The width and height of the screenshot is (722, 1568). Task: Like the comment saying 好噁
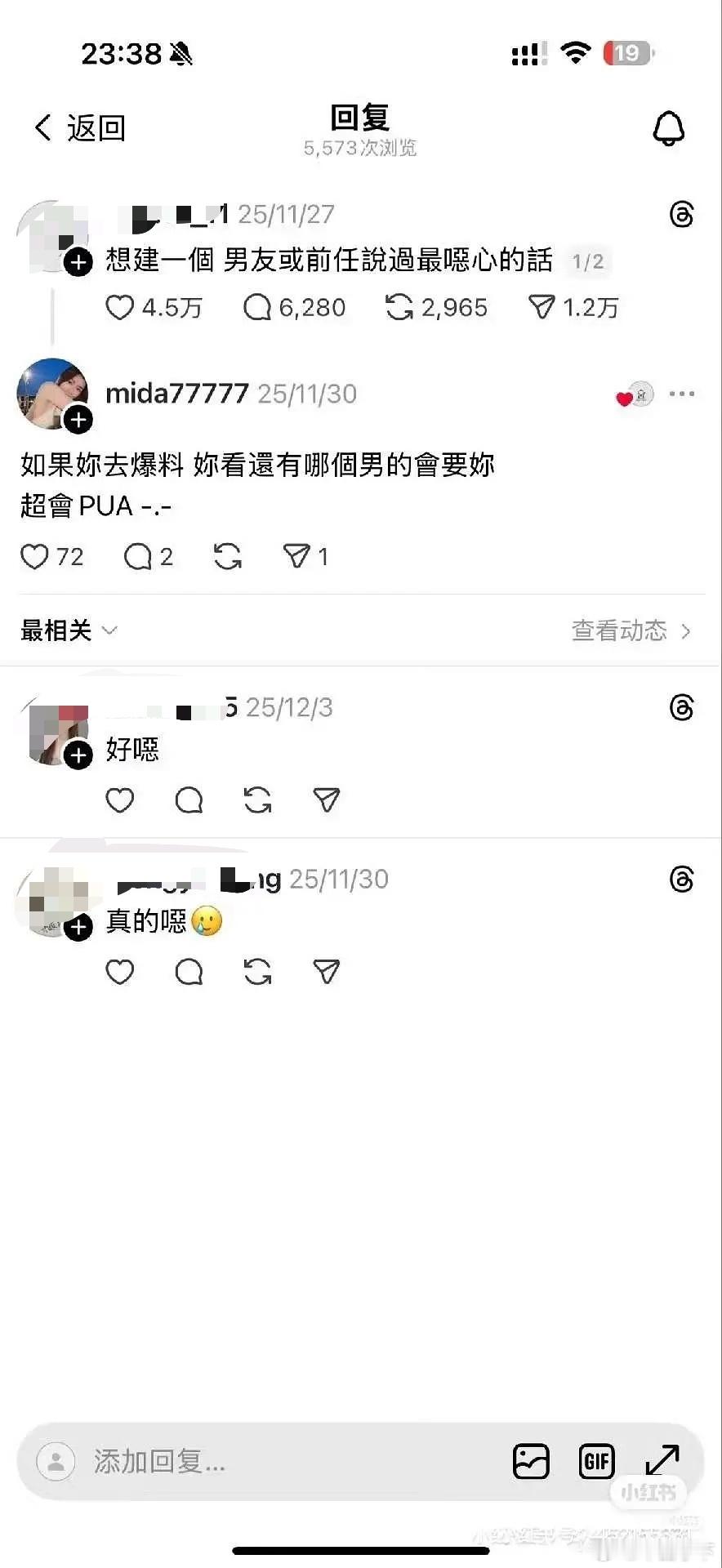coord(120,800)
